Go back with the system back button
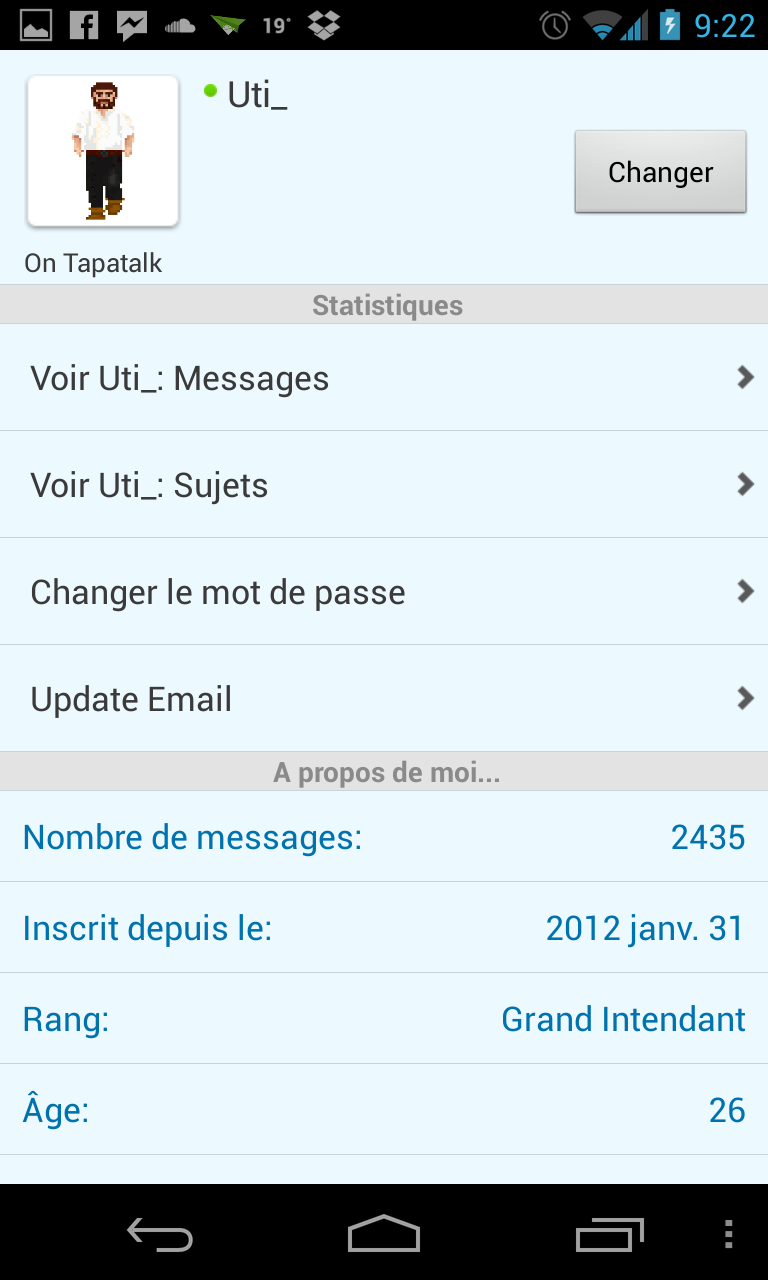The height and width of the screenshot is (1280, 768). pyautogui.click(x=160, y=1235)
